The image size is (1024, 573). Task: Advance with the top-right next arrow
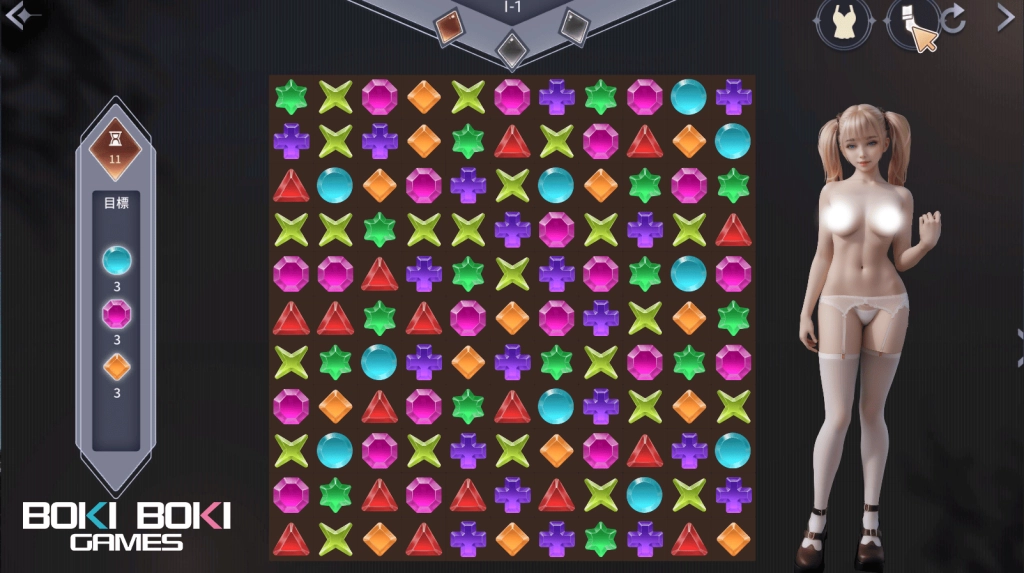pyautogui.click(x=1005, y=16)
